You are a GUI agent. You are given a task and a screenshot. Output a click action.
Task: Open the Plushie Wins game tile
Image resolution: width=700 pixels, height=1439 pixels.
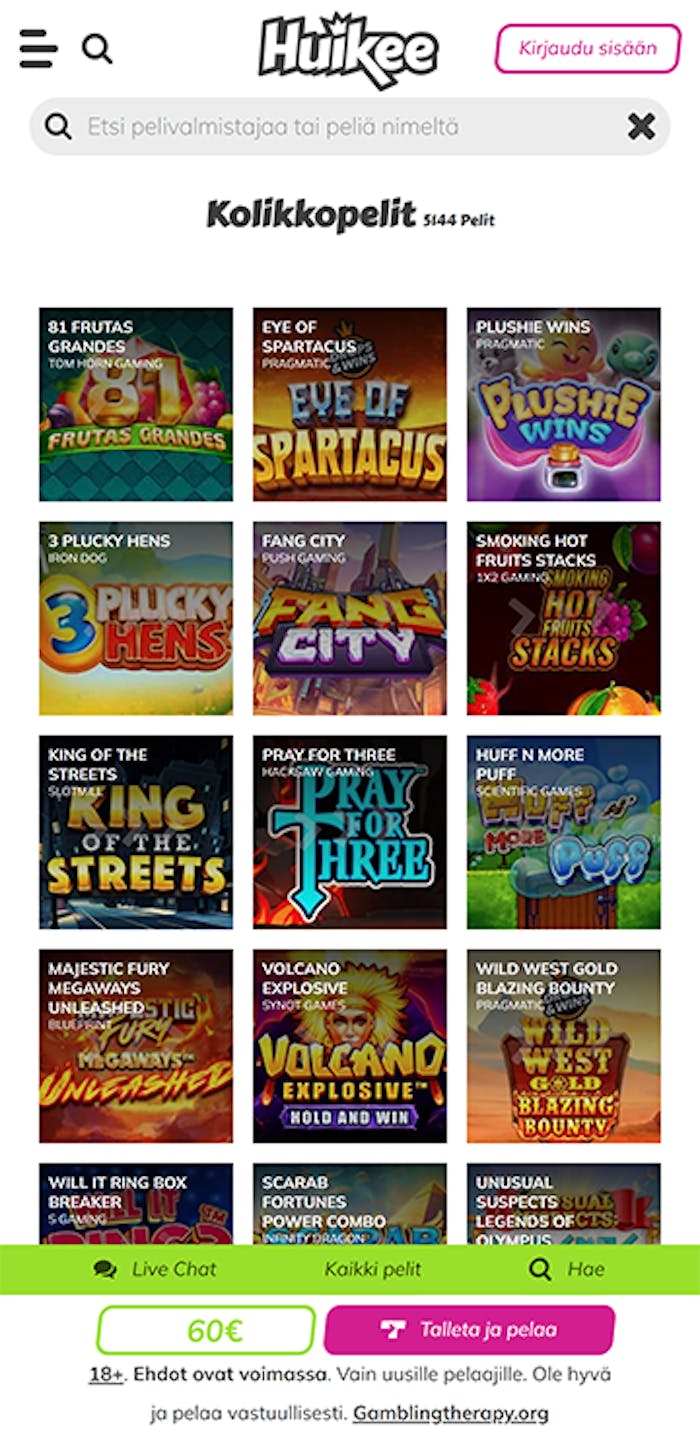coord(563,404)
